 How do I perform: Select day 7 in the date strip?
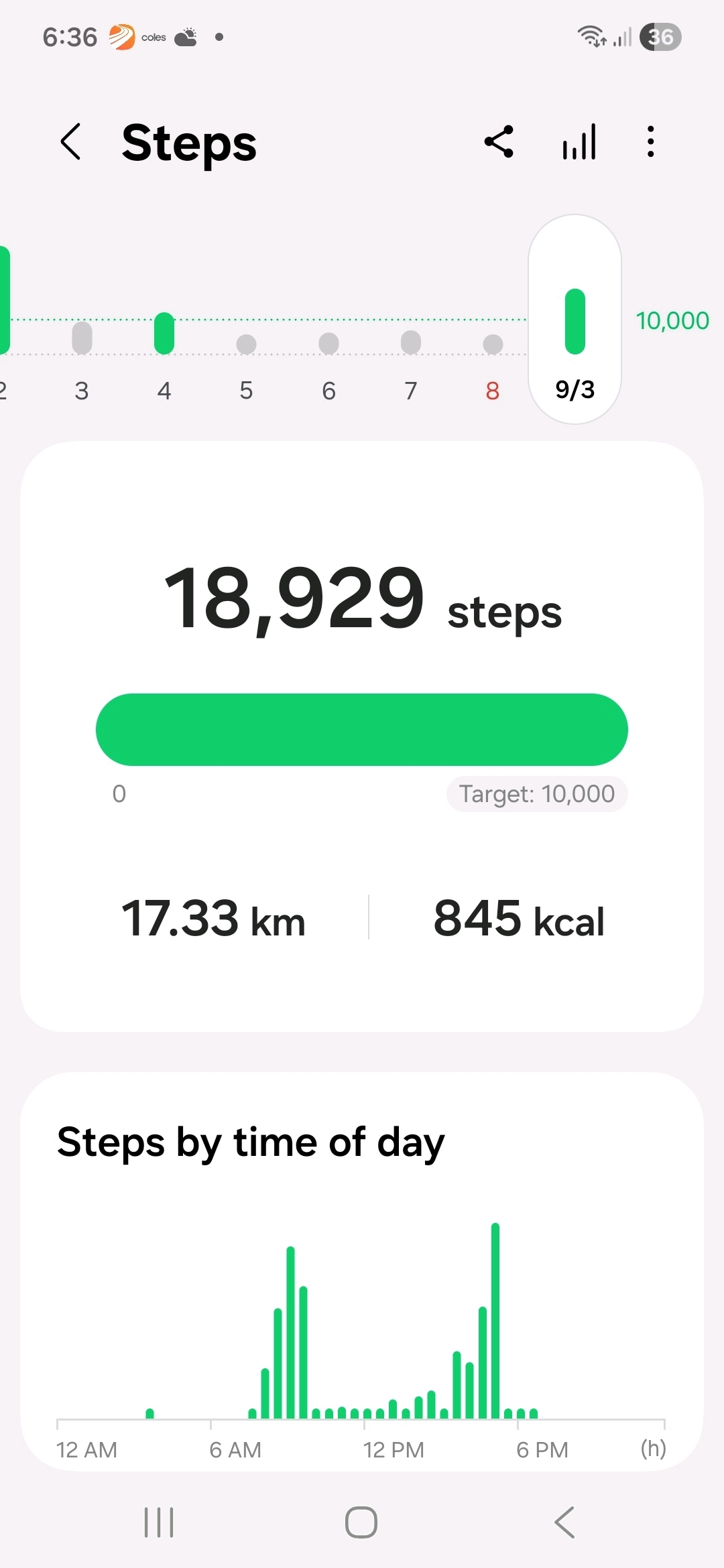(x=411, y=362)
